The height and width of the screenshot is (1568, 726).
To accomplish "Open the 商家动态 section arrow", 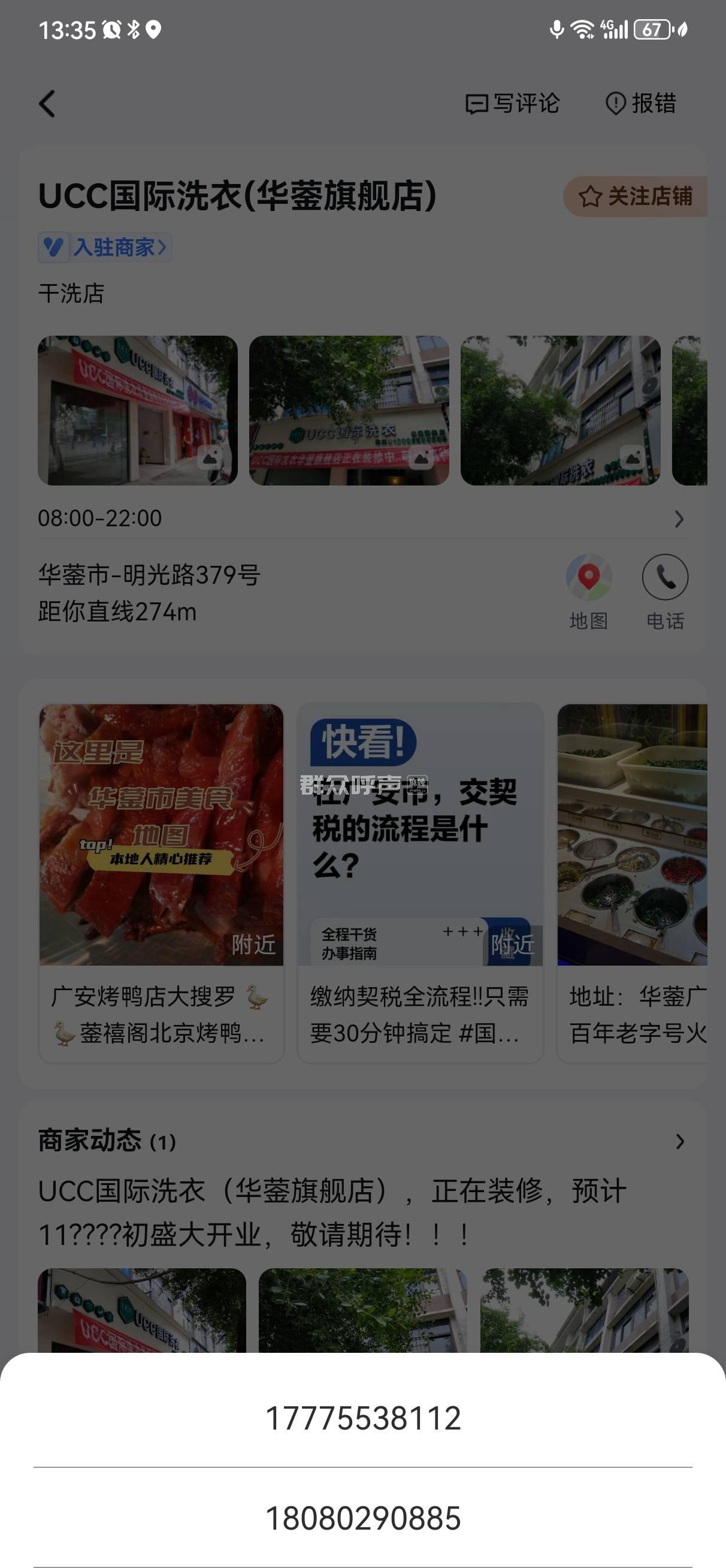I will point(680,1142).
